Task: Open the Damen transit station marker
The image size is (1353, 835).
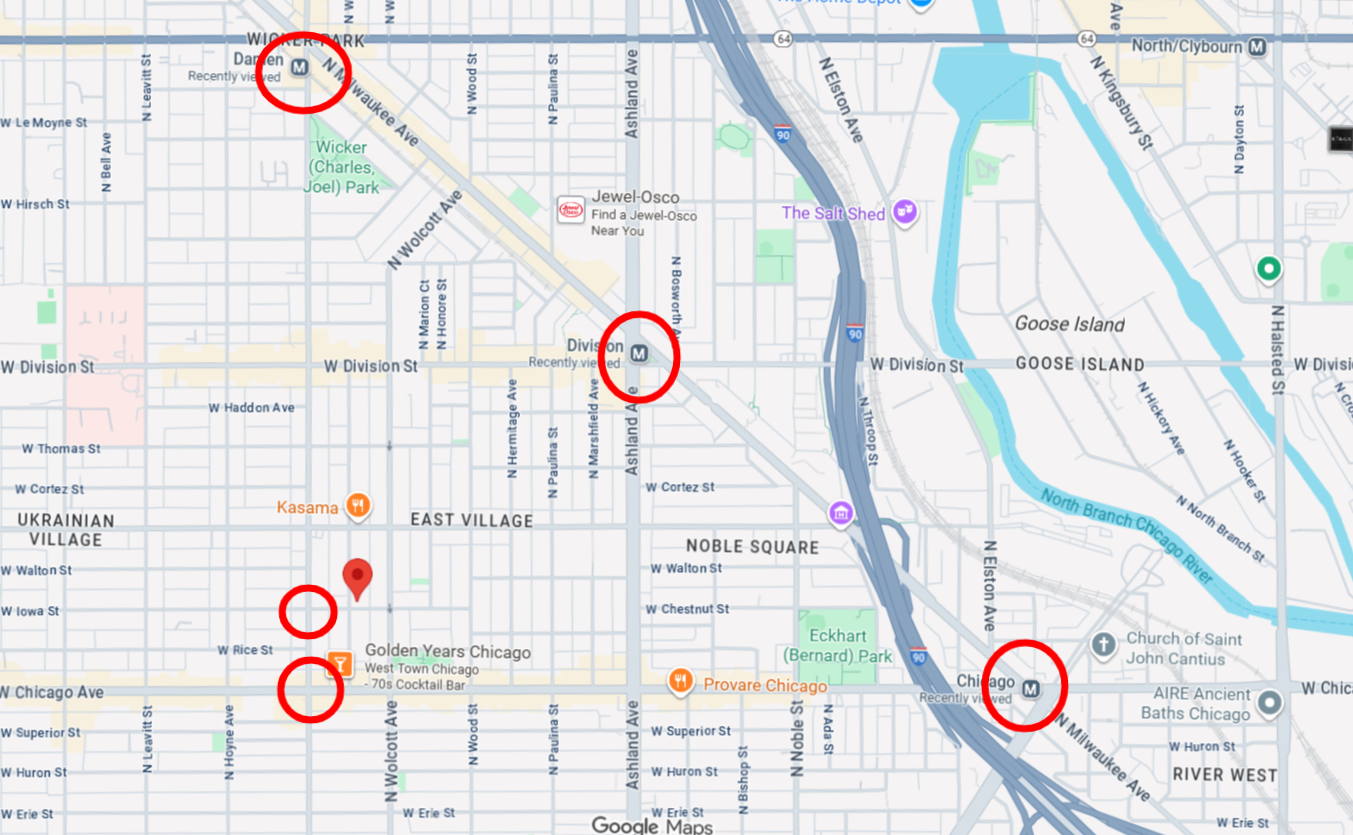Action: coord(299,68)
